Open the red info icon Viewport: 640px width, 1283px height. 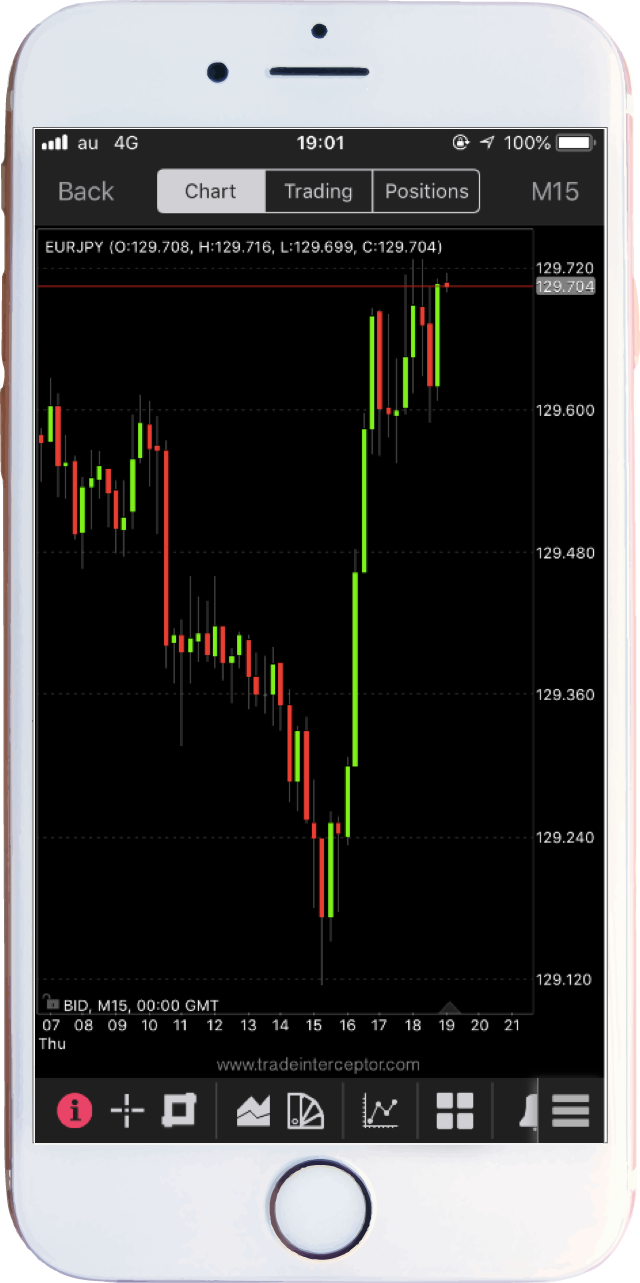74,1110
